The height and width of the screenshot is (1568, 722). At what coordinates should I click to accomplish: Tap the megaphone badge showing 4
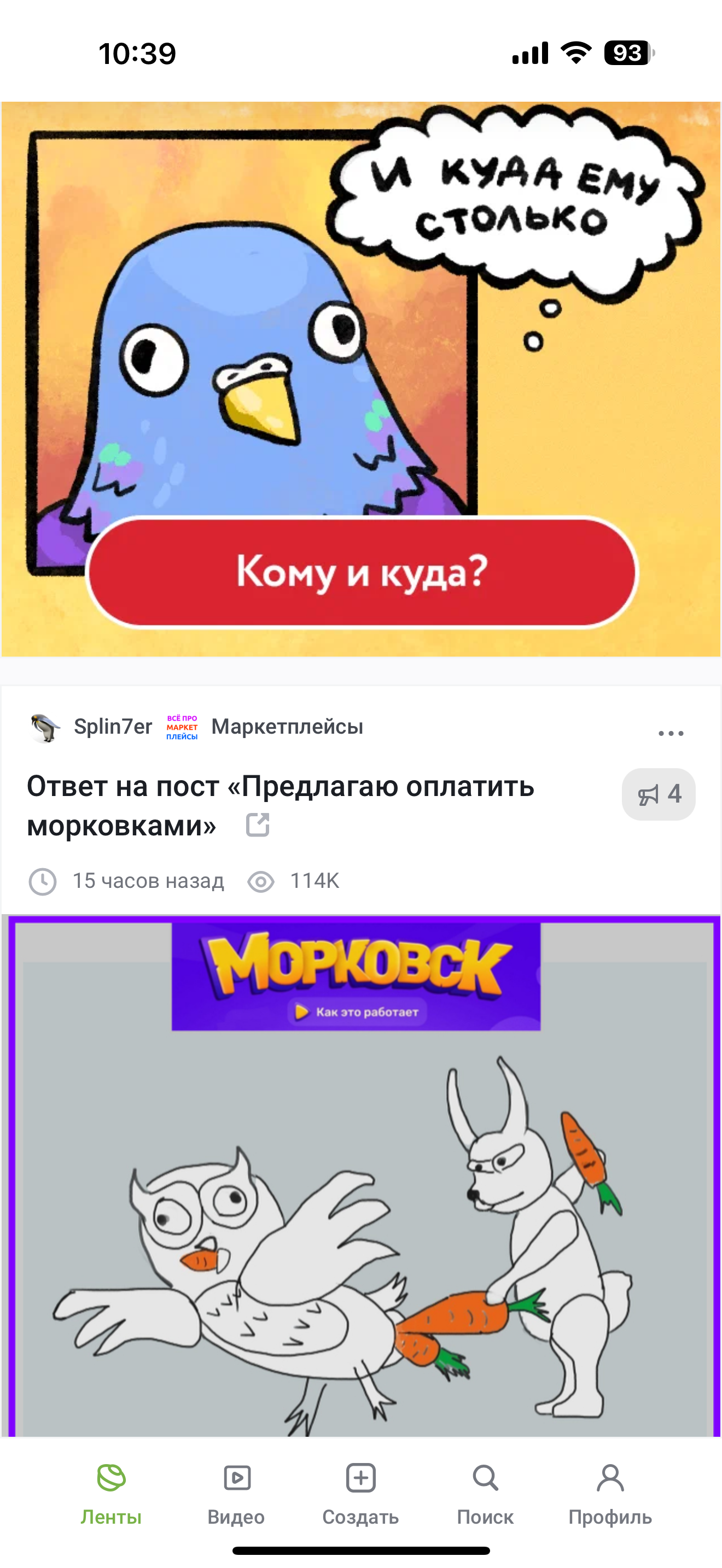[658, 794]
